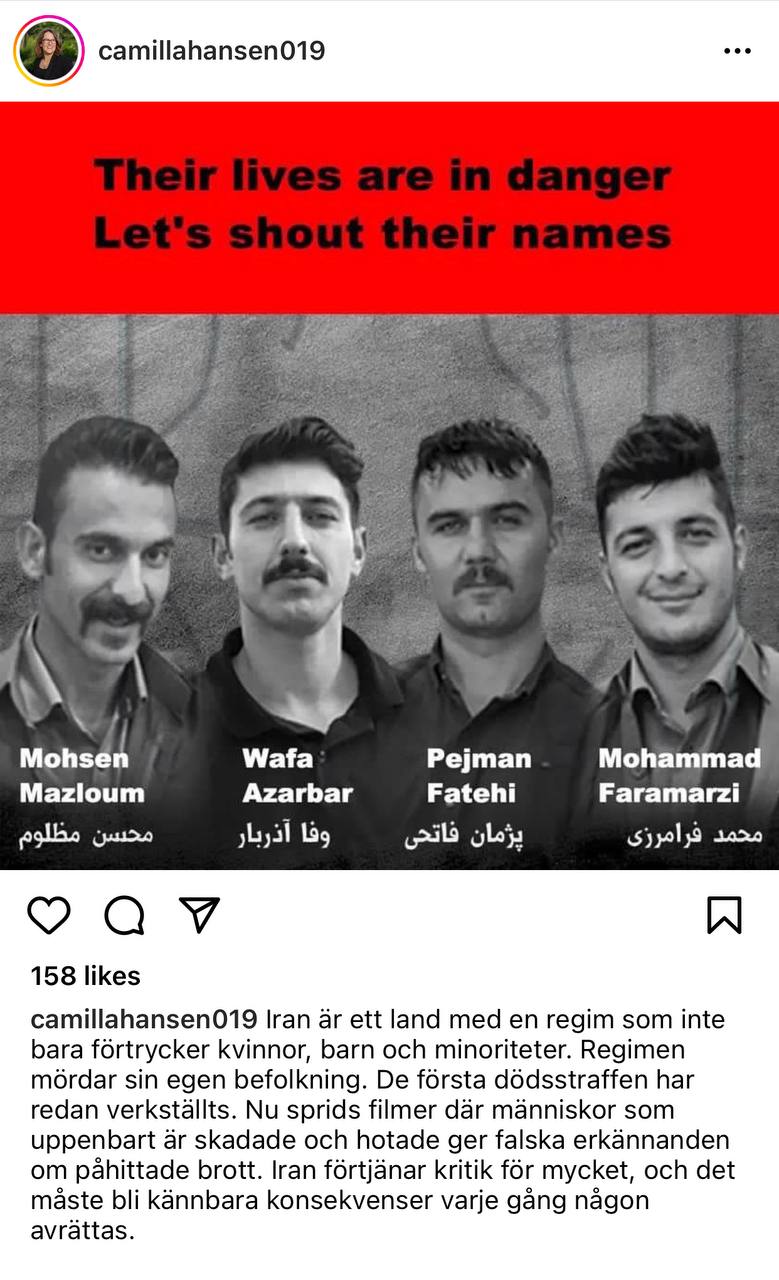Share the post via paper plane icon
This screenshot has height=1280, width=779.
click(199, 914)
